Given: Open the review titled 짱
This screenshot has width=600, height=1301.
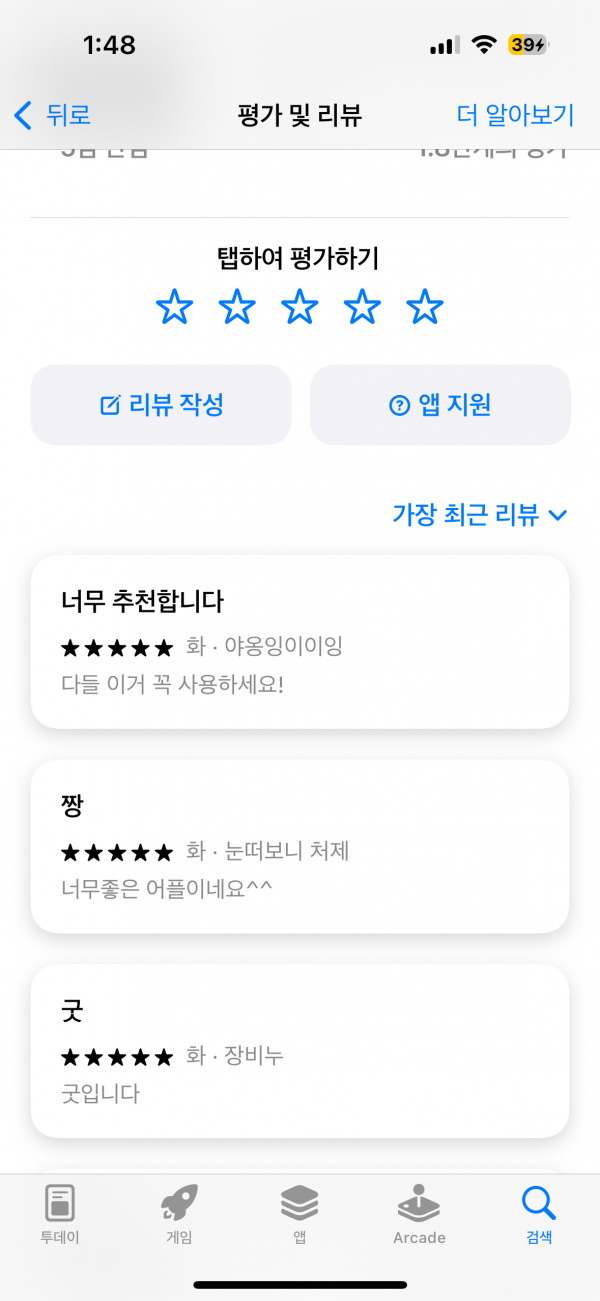Looking at the screenshot, I should pos(300,846).
